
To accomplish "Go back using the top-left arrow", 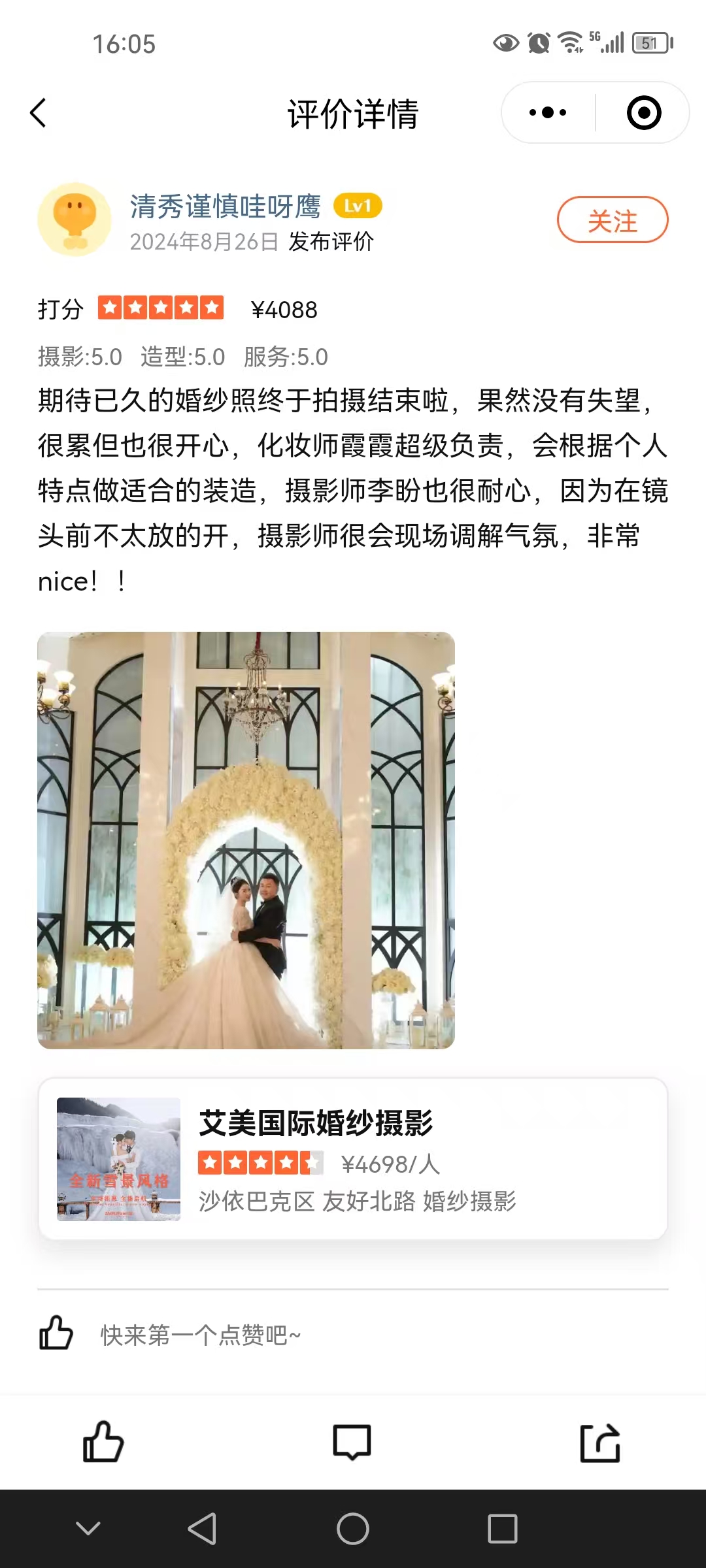I will tap(39, 113).
